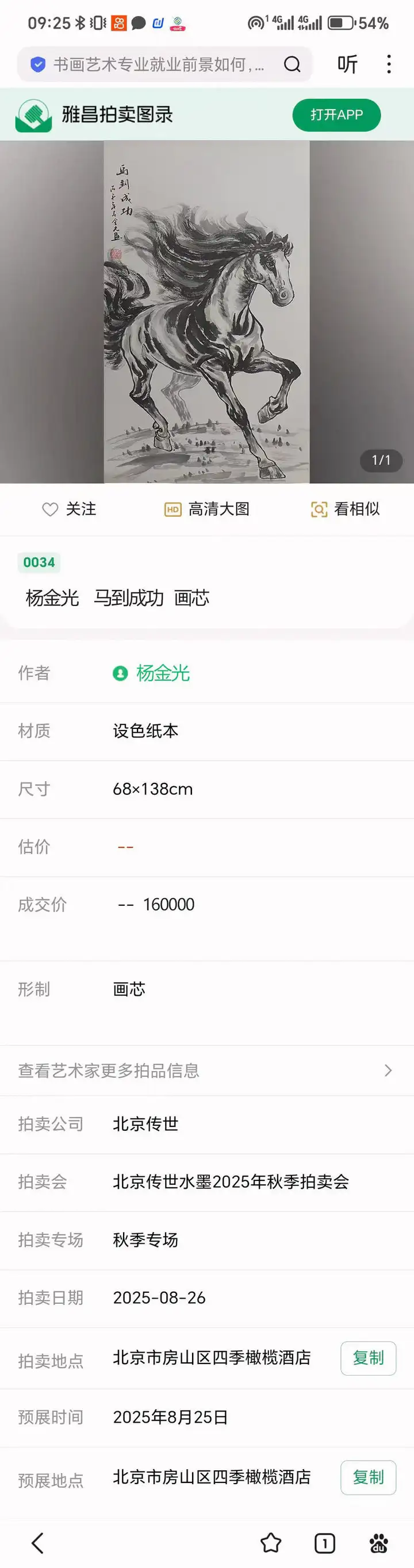Go back with the browser back arrow
This screenshot has height=1568, width=414.
[38, 1543]
